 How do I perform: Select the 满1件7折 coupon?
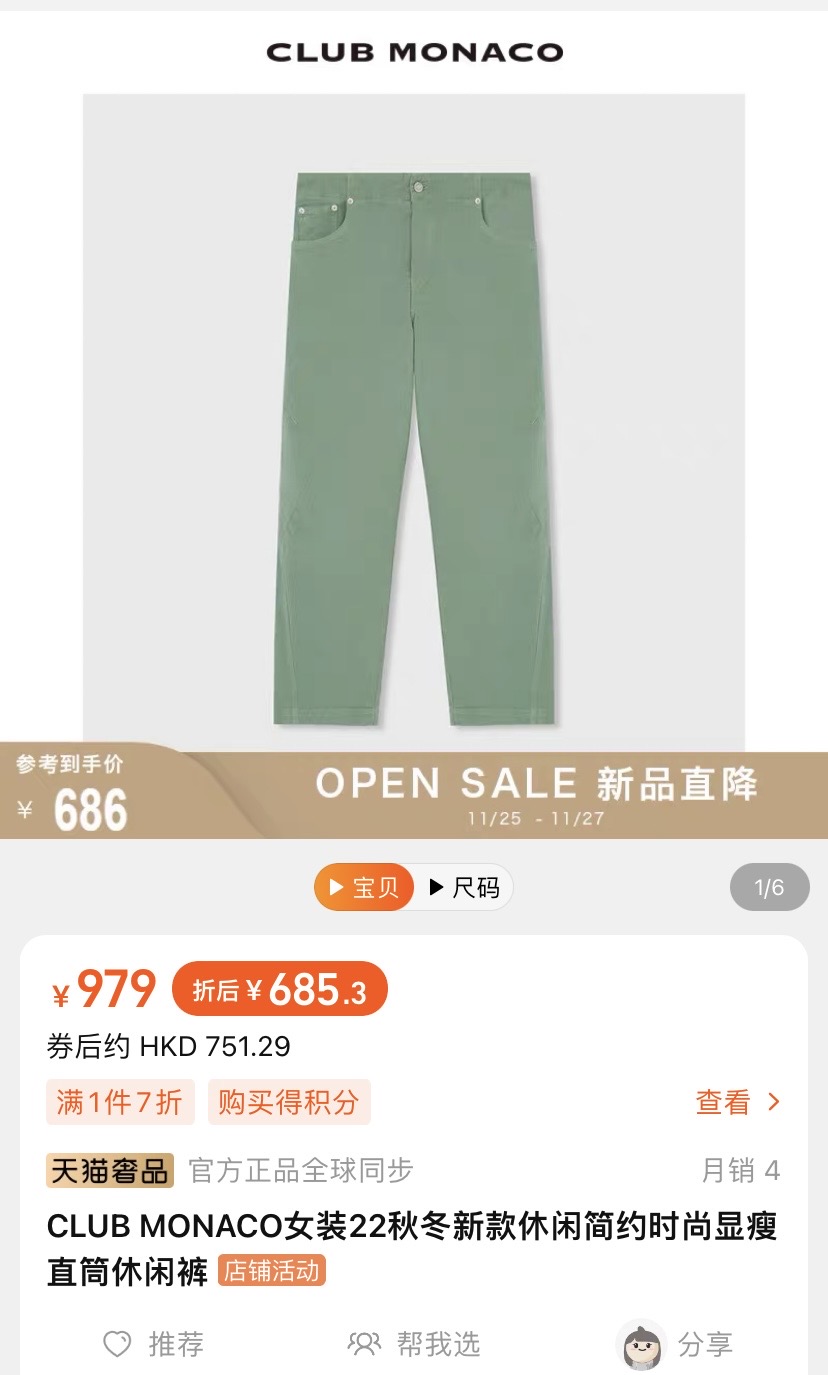point(120,1101)
